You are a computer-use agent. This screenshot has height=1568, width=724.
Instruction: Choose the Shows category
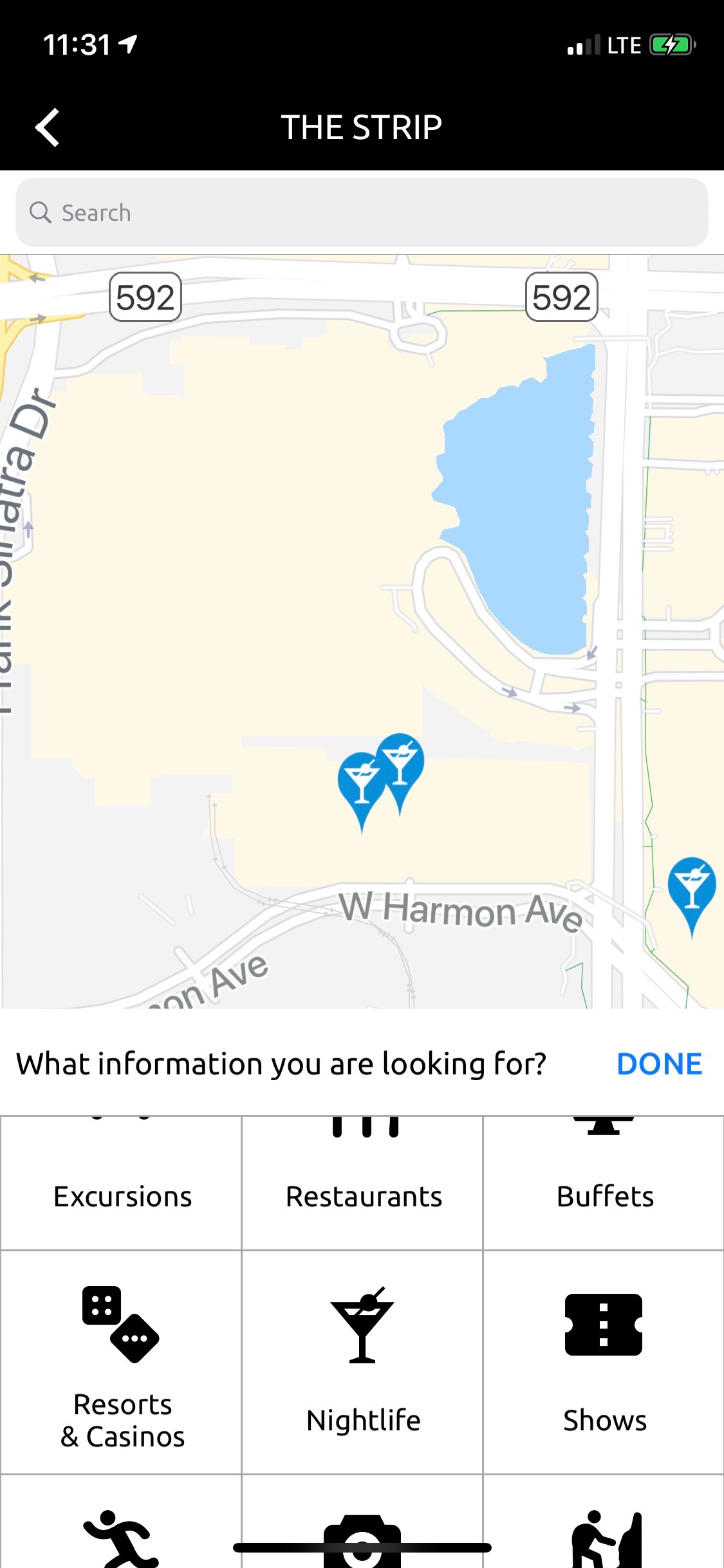tap(604, 1362)
